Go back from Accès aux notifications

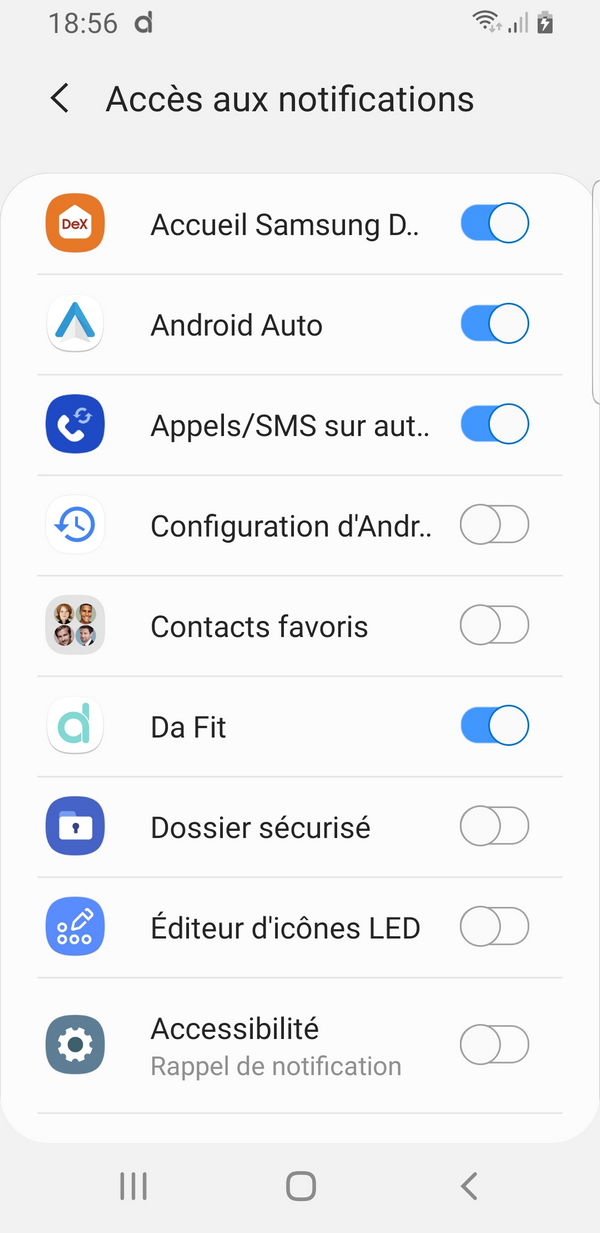60,99
